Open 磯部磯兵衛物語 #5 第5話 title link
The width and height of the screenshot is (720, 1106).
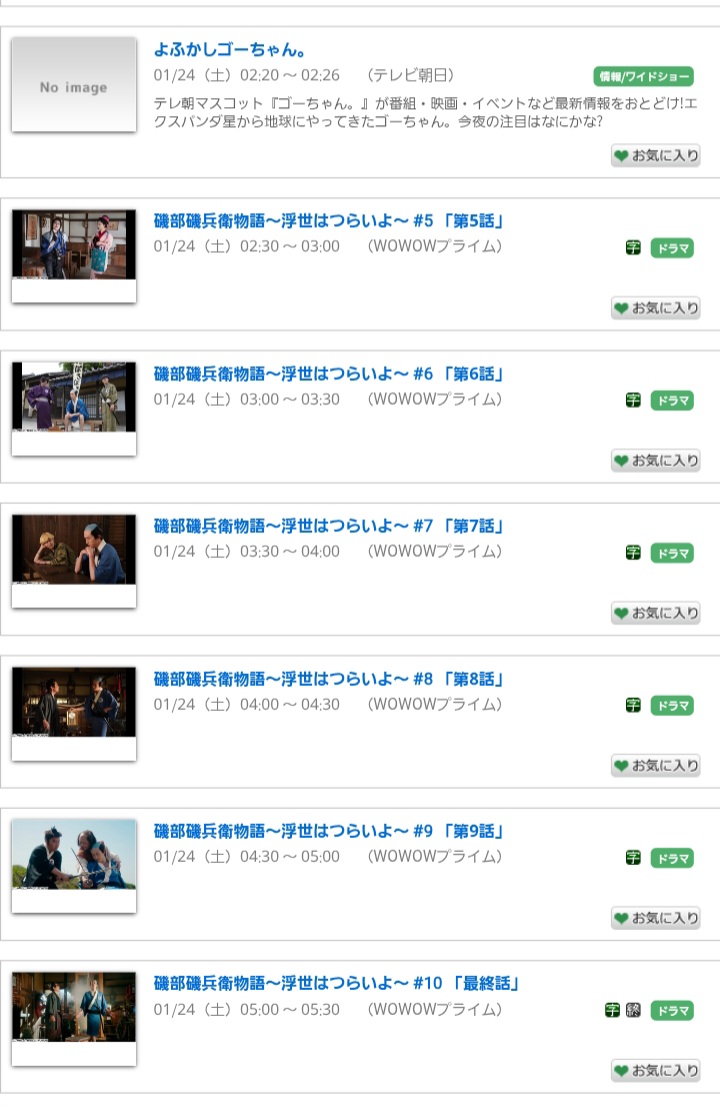(329, 221)
